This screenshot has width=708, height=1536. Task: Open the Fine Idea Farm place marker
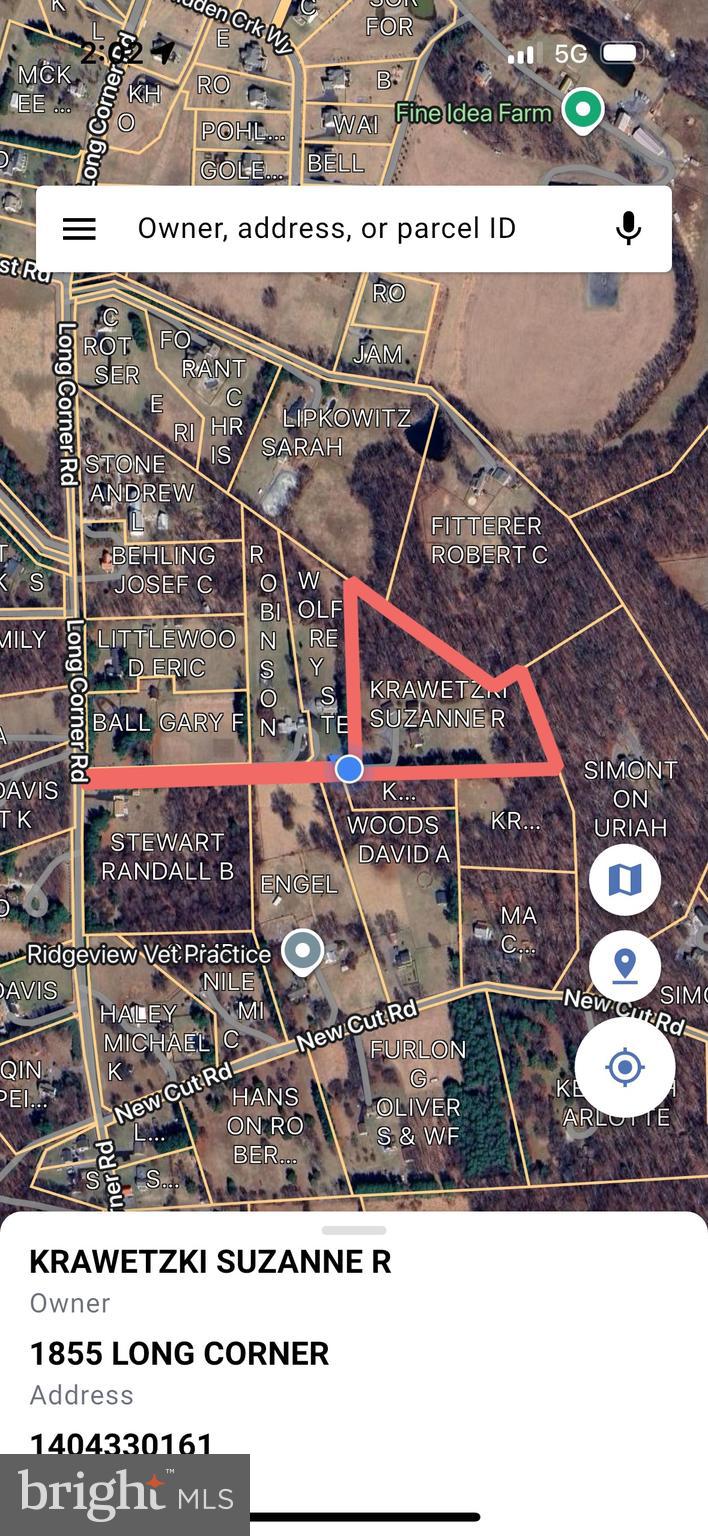tap(582, 109)
